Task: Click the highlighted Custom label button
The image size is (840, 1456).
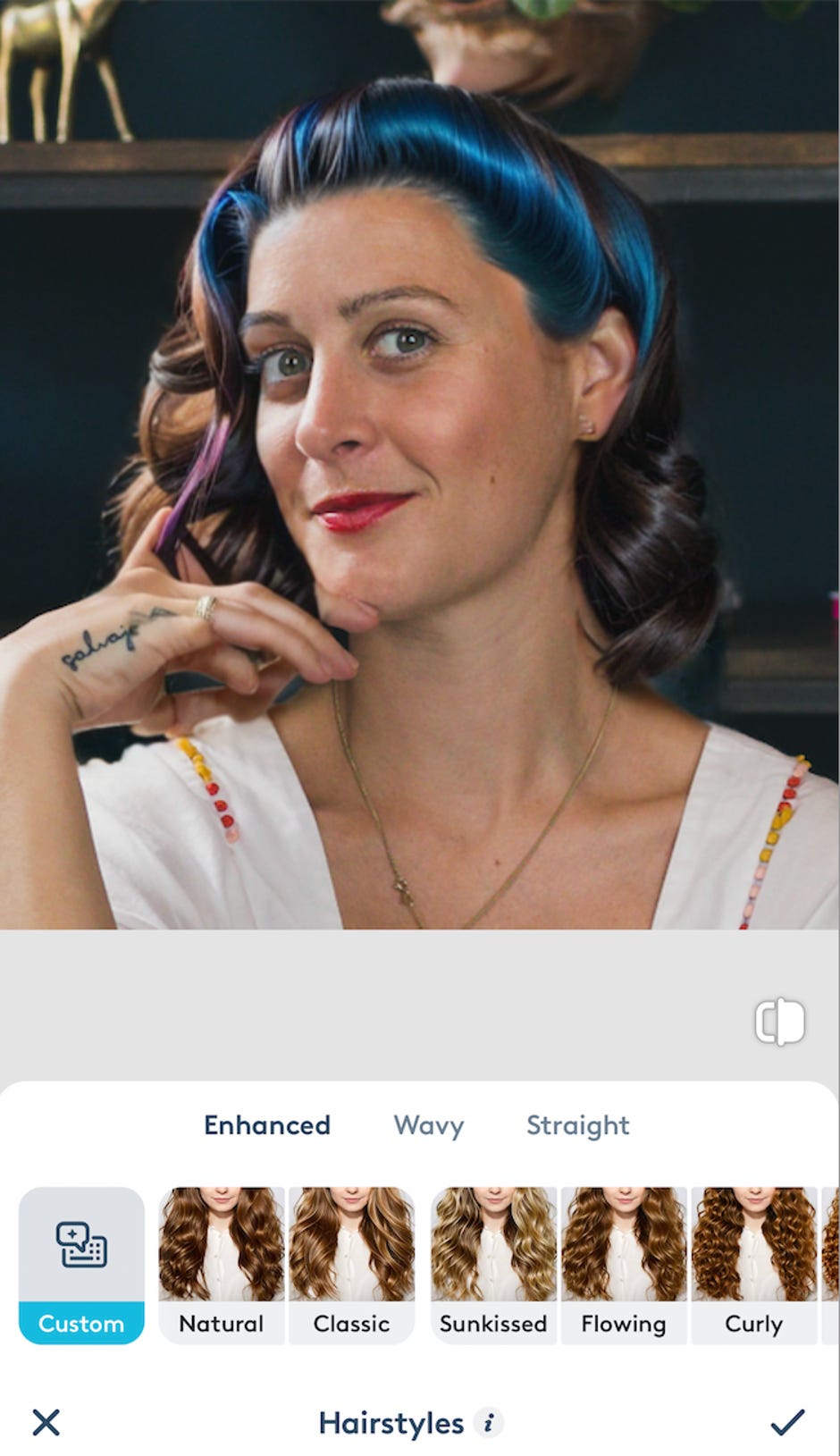Action: [x=80, y=1324]
